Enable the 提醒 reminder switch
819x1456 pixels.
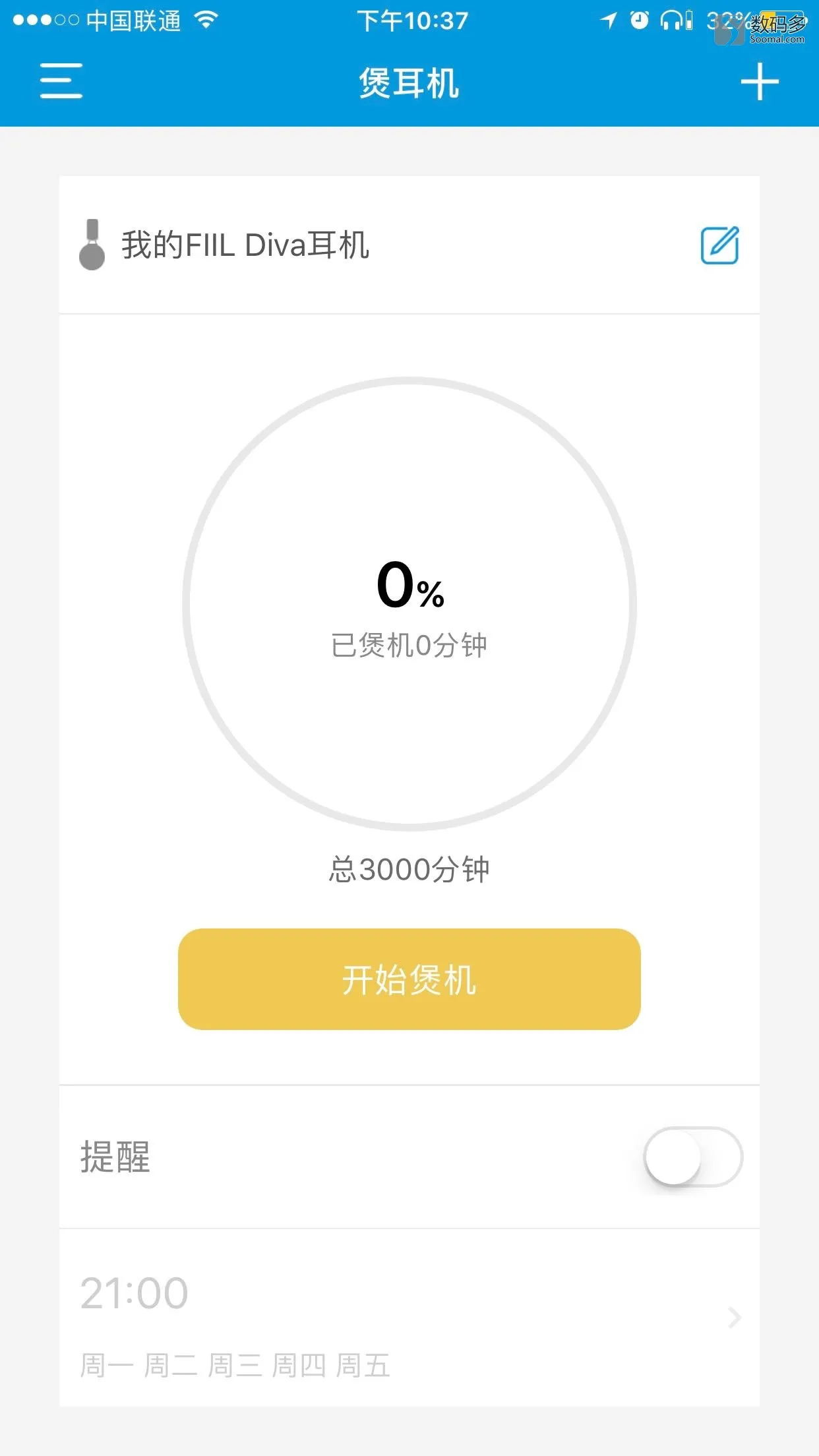pos(693,1157)
